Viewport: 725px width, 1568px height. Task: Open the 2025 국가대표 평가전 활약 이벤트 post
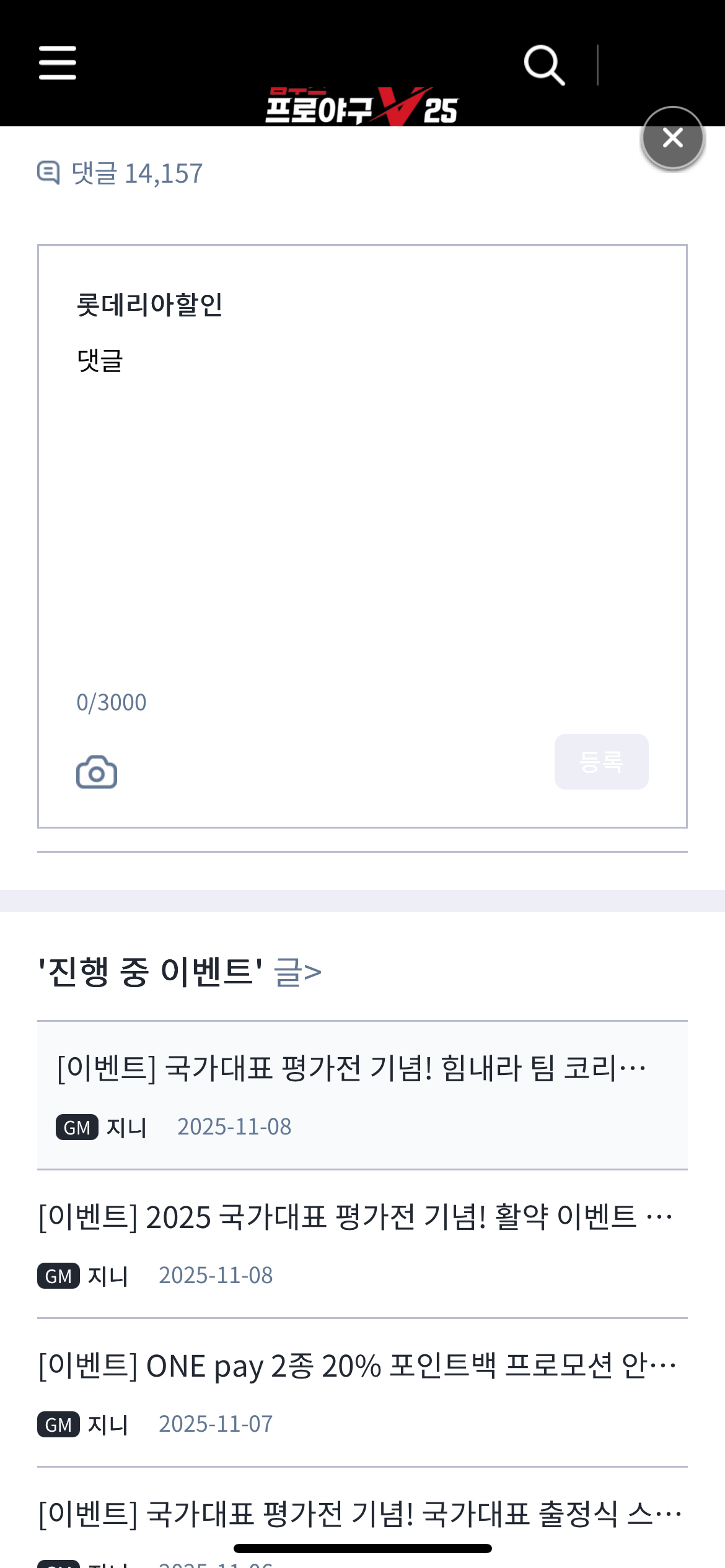coord(355,1217)
